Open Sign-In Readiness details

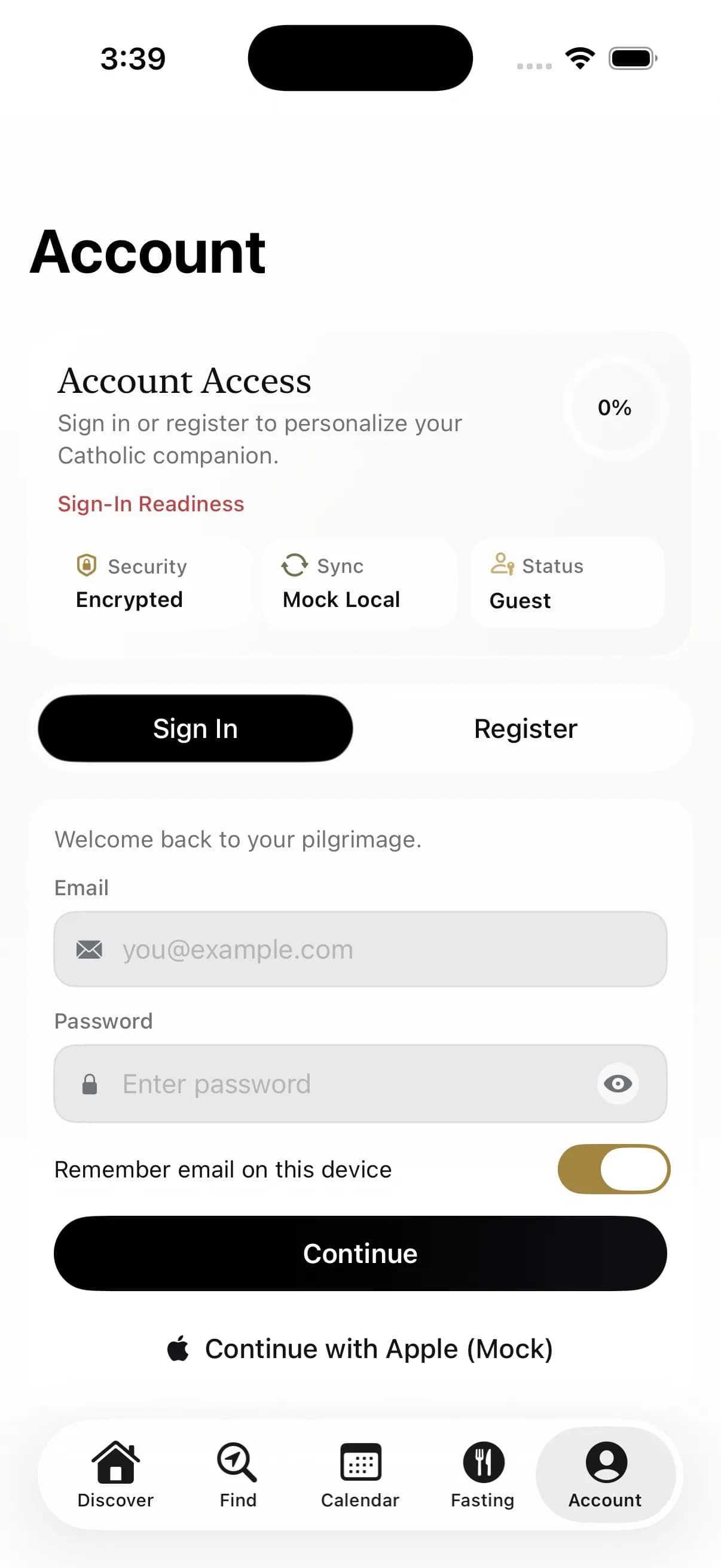(x=151, y=504)
